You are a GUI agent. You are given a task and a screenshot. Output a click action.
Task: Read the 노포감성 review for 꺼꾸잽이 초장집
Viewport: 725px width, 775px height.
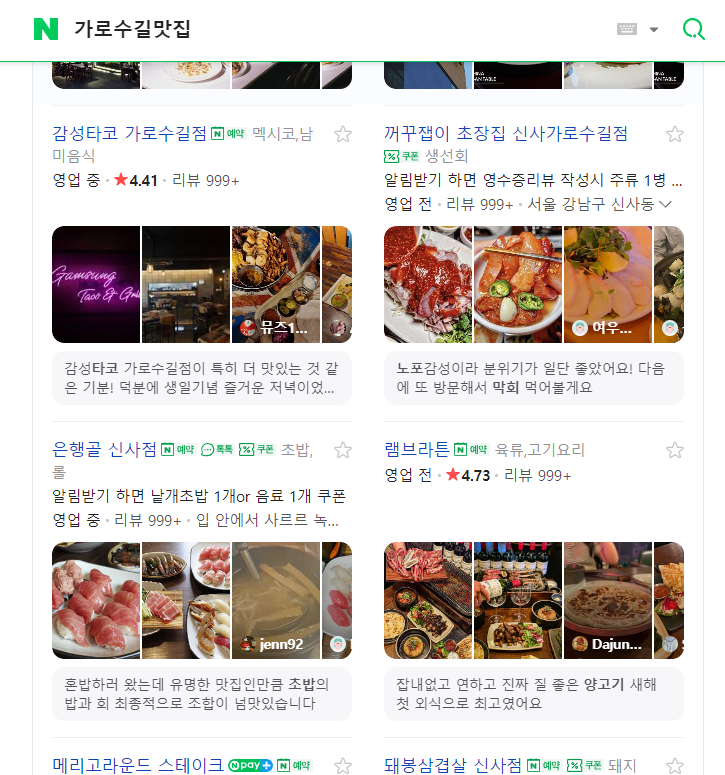[x=533, y=378]
